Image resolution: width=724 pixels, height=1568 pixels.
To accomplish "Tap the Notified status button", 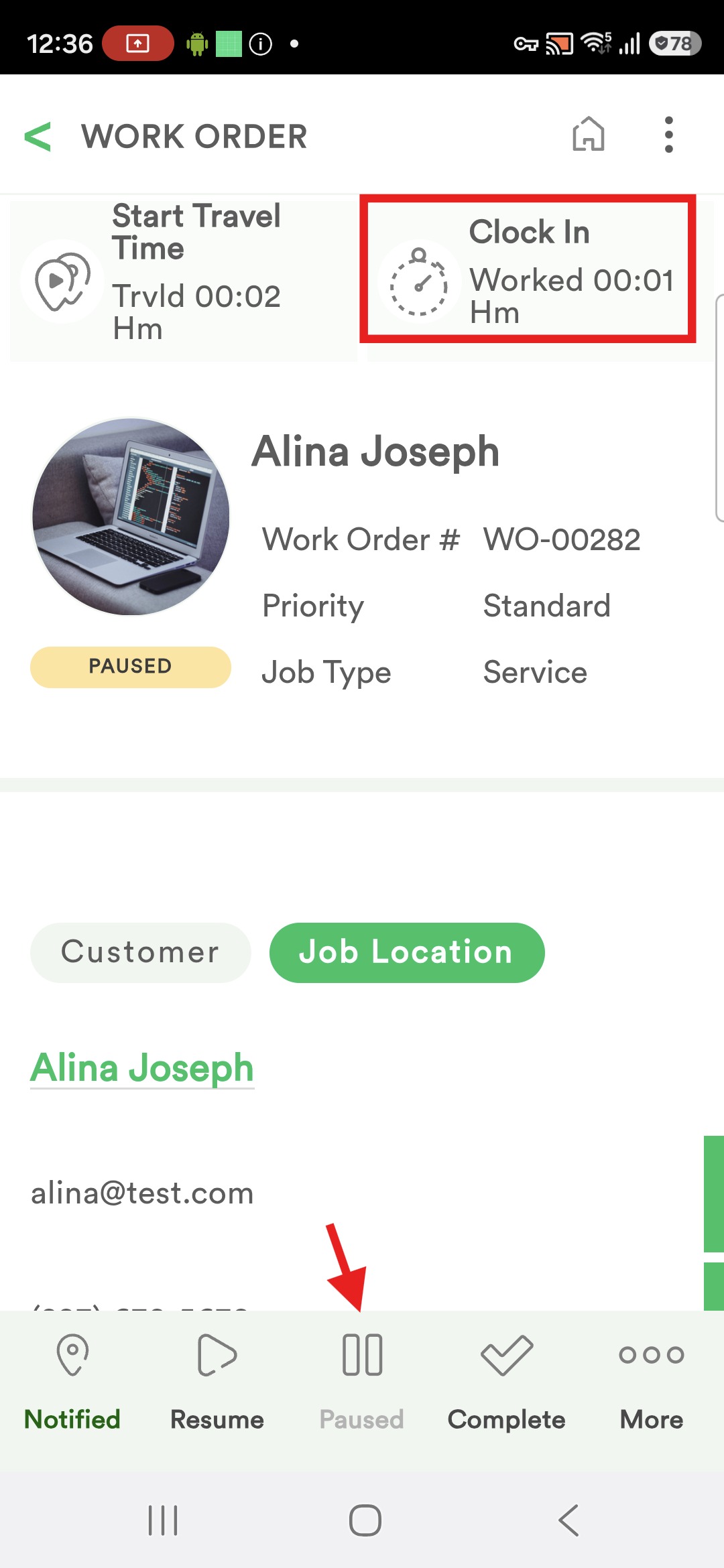I will (x=72, y=1380).
